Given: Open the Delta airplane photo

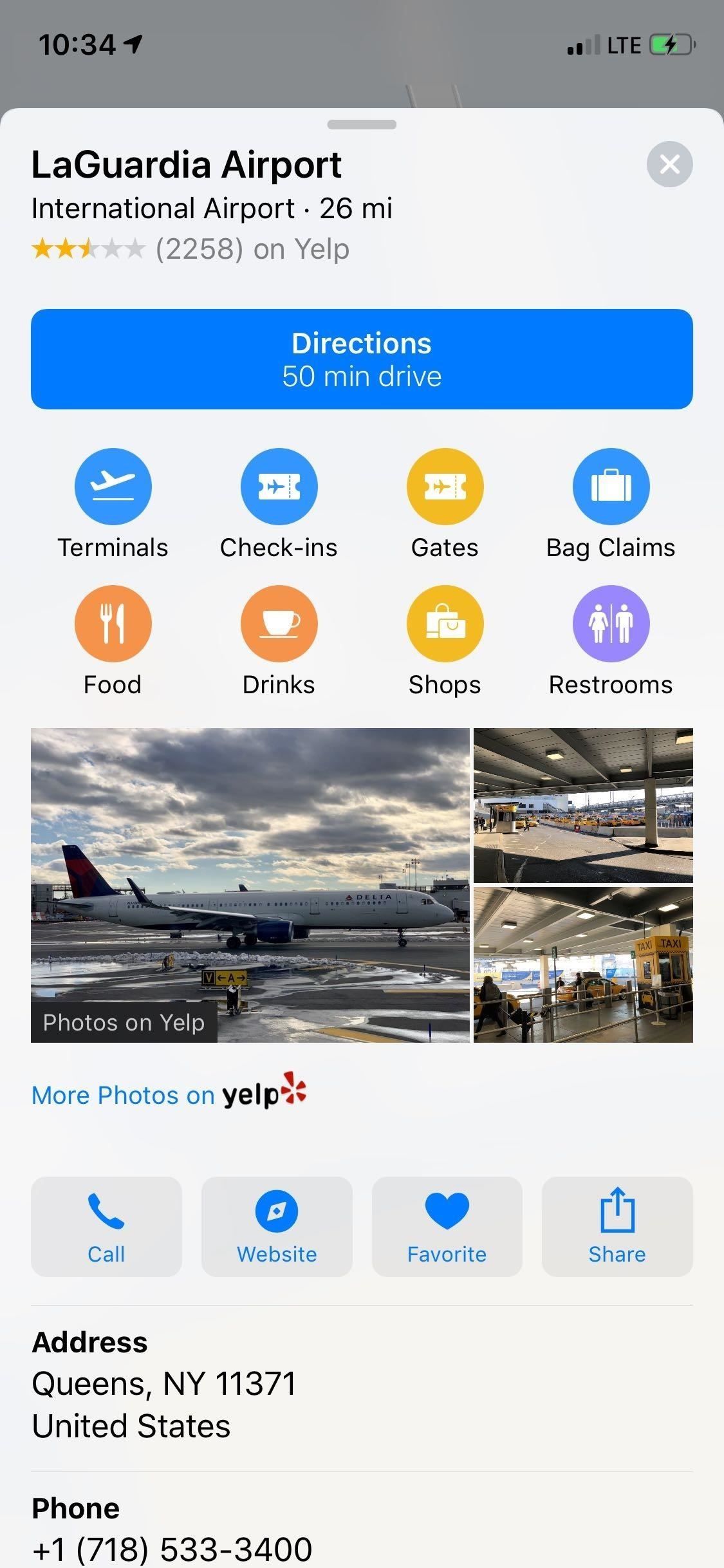Looking at the screenshot, I should coord(250,885).
